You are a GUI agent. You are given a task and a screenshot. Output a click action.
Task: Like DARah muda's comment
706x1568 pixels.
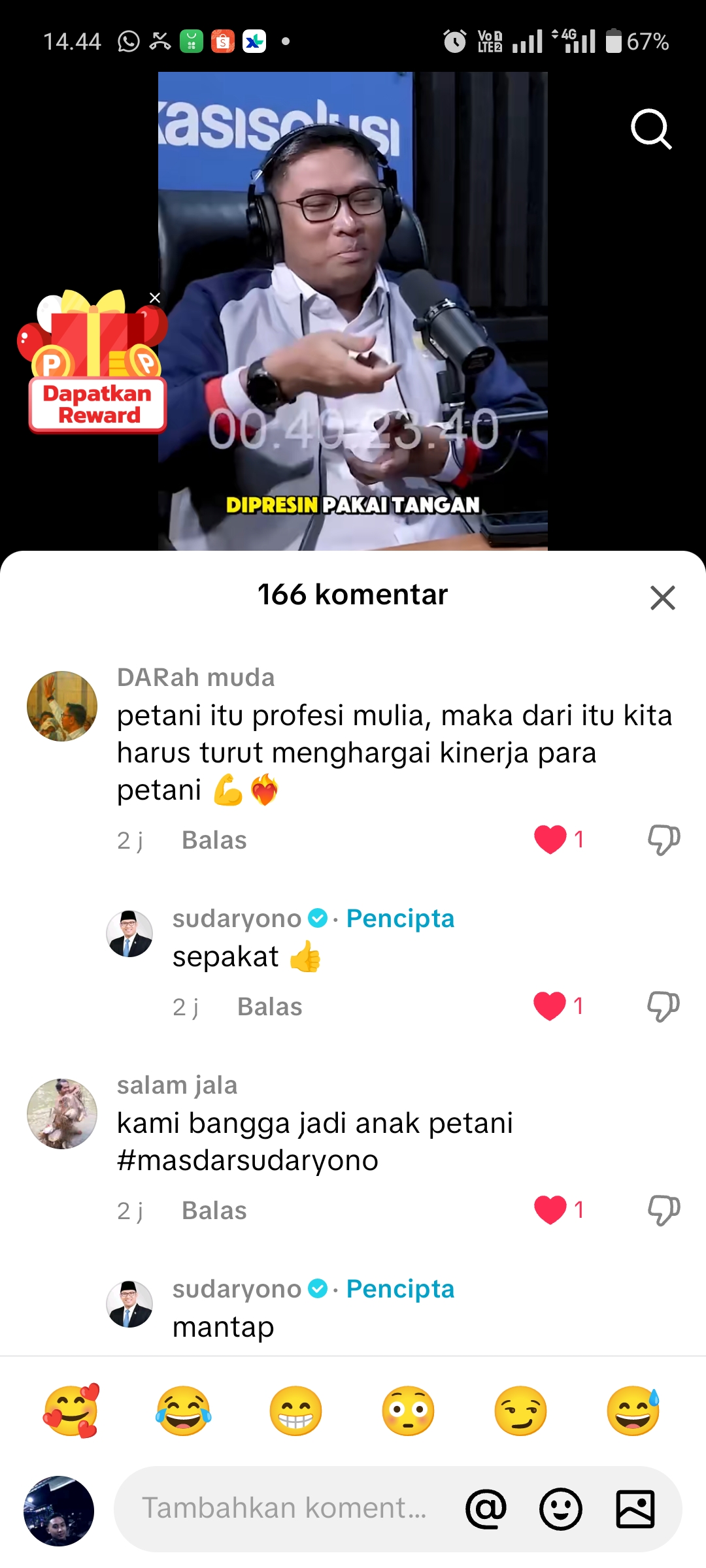550,840
